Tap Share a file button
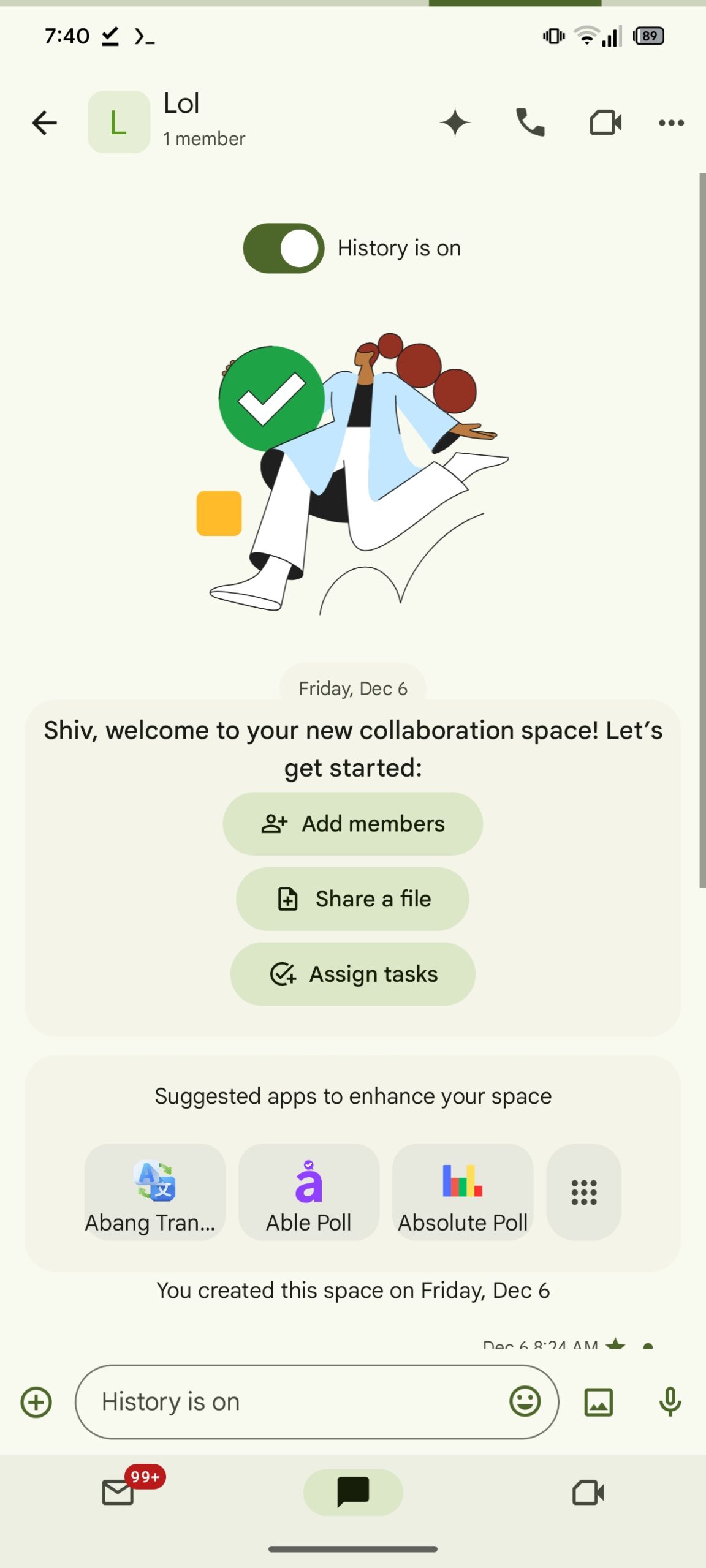706x1568 pixels. tap(352, 899)
